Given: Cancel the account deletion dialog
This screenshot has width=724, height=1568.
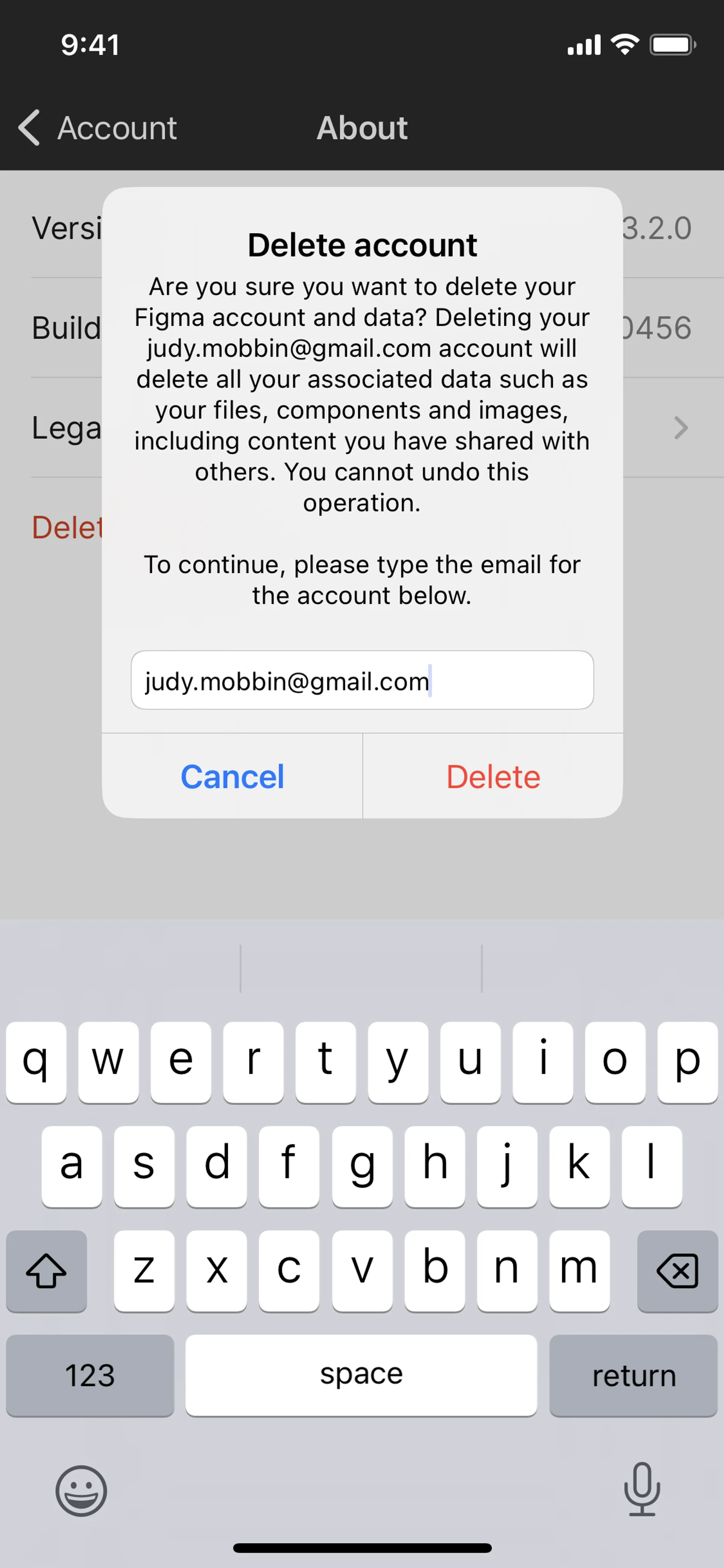Looking at the screenshot, I should [232, 776].
